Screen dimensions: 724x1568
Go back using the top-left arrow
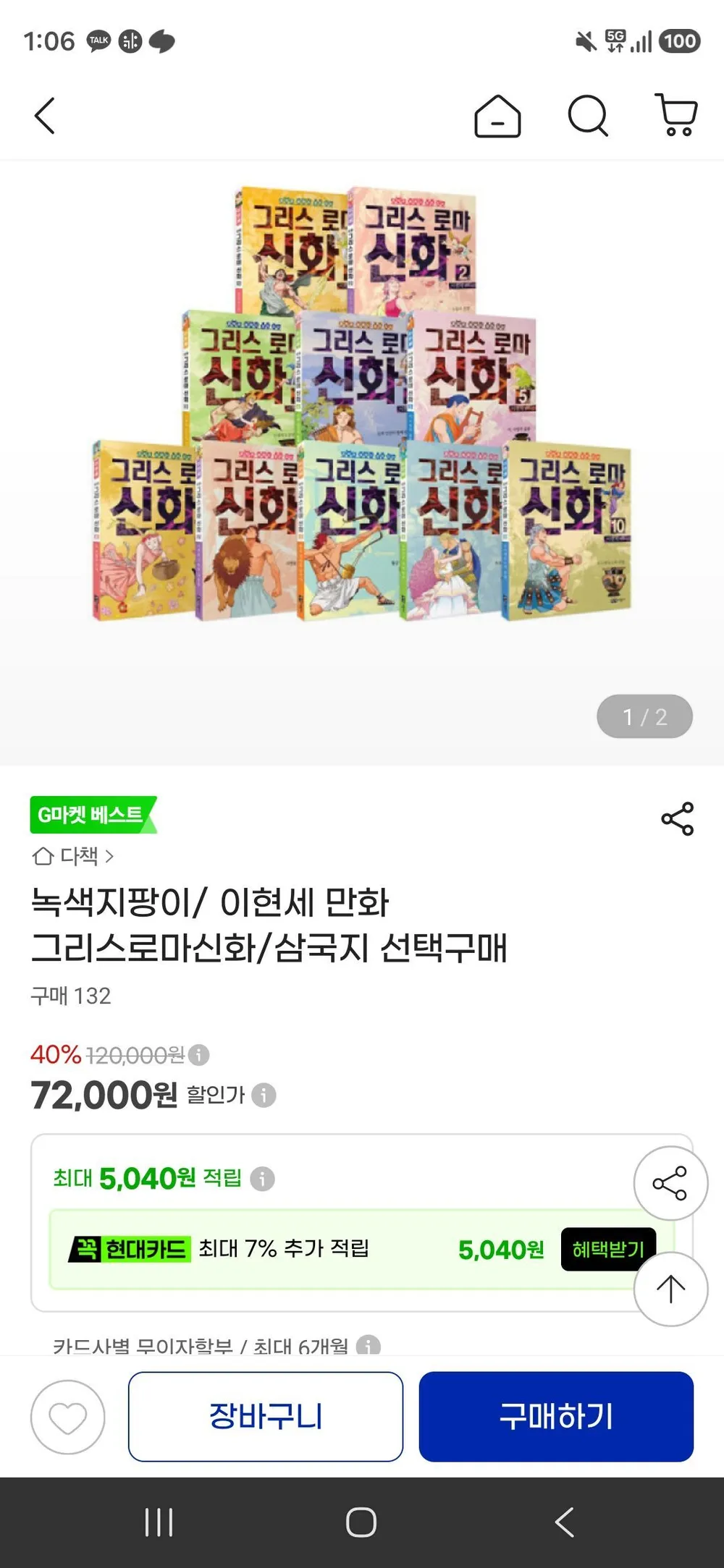click(45, 116)
